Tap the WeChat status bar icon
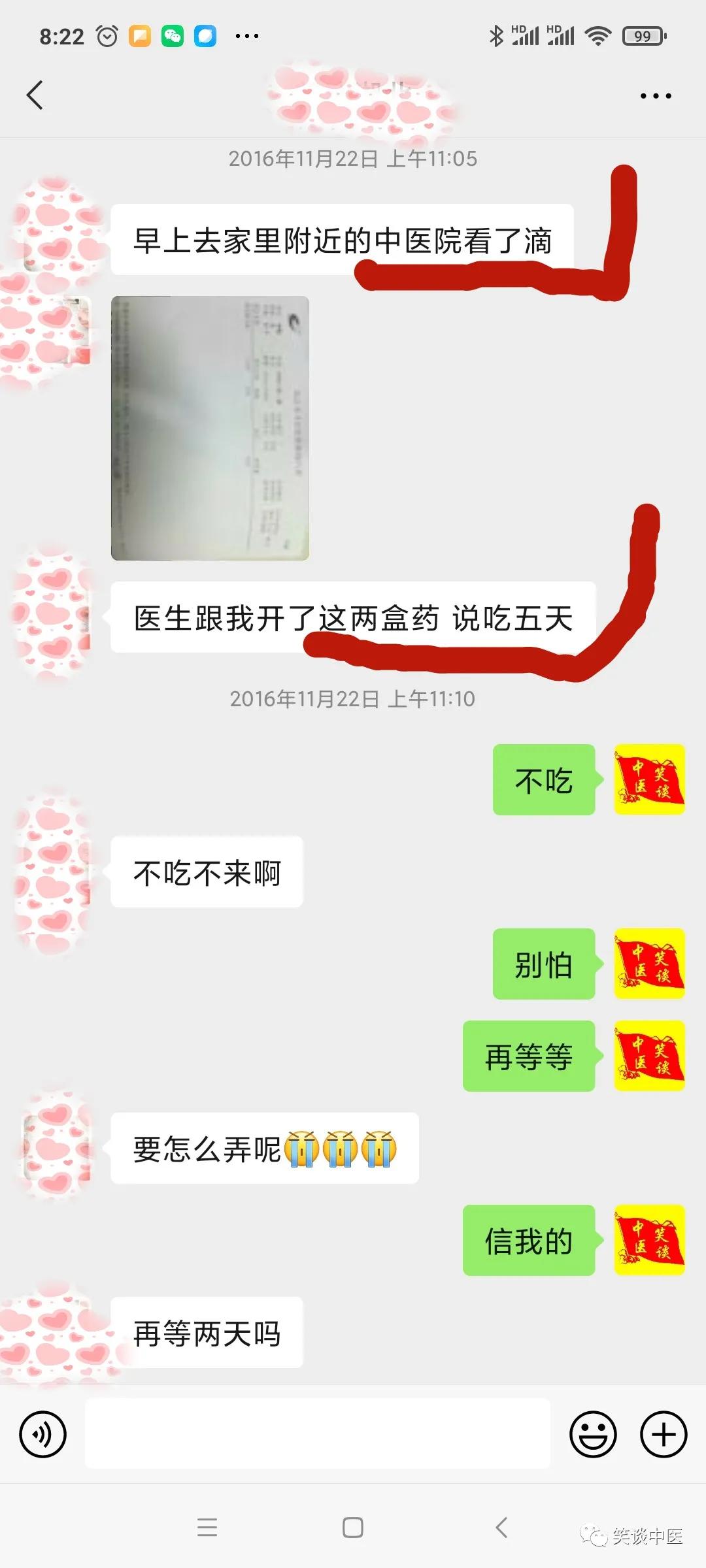The width and height of the screenshot is (706, 1568). click(x=172, y=36)
